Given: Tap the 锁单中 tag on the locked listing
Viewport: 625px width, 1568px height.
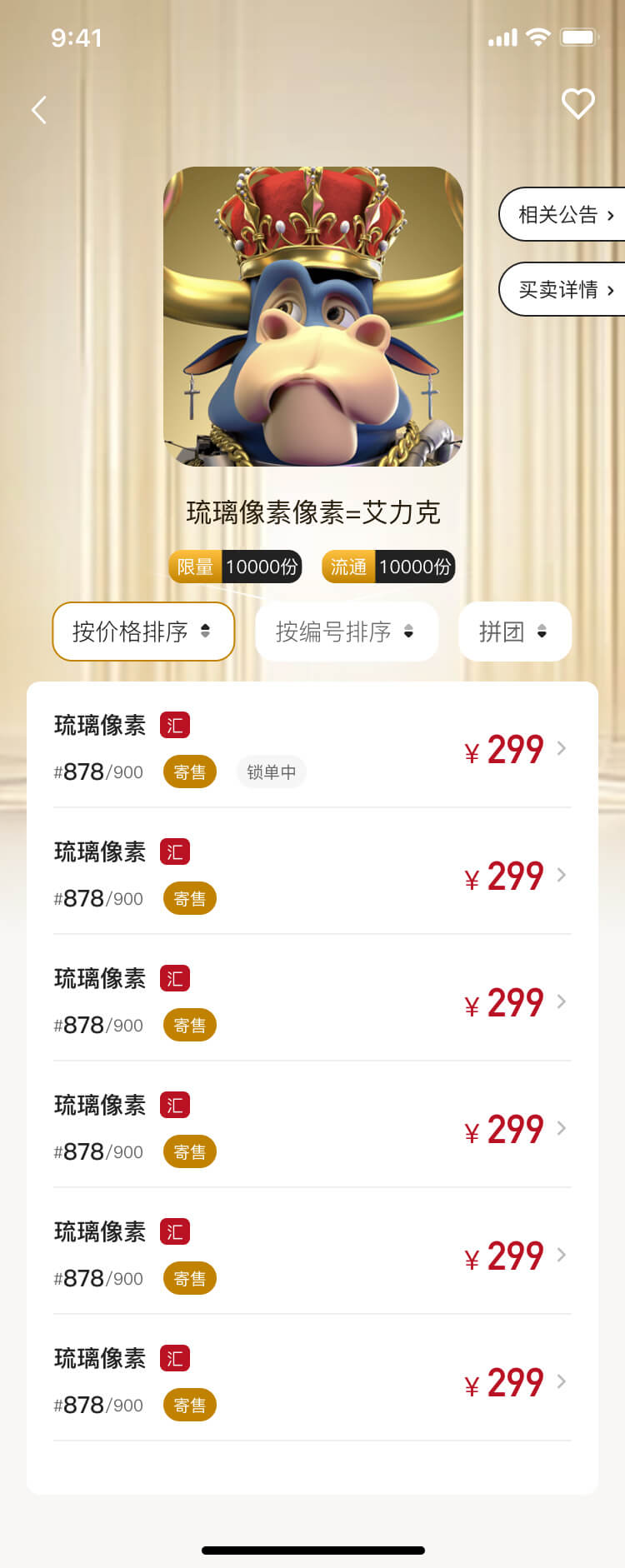Looking at the screenshot, I should (x=271, y=772).
